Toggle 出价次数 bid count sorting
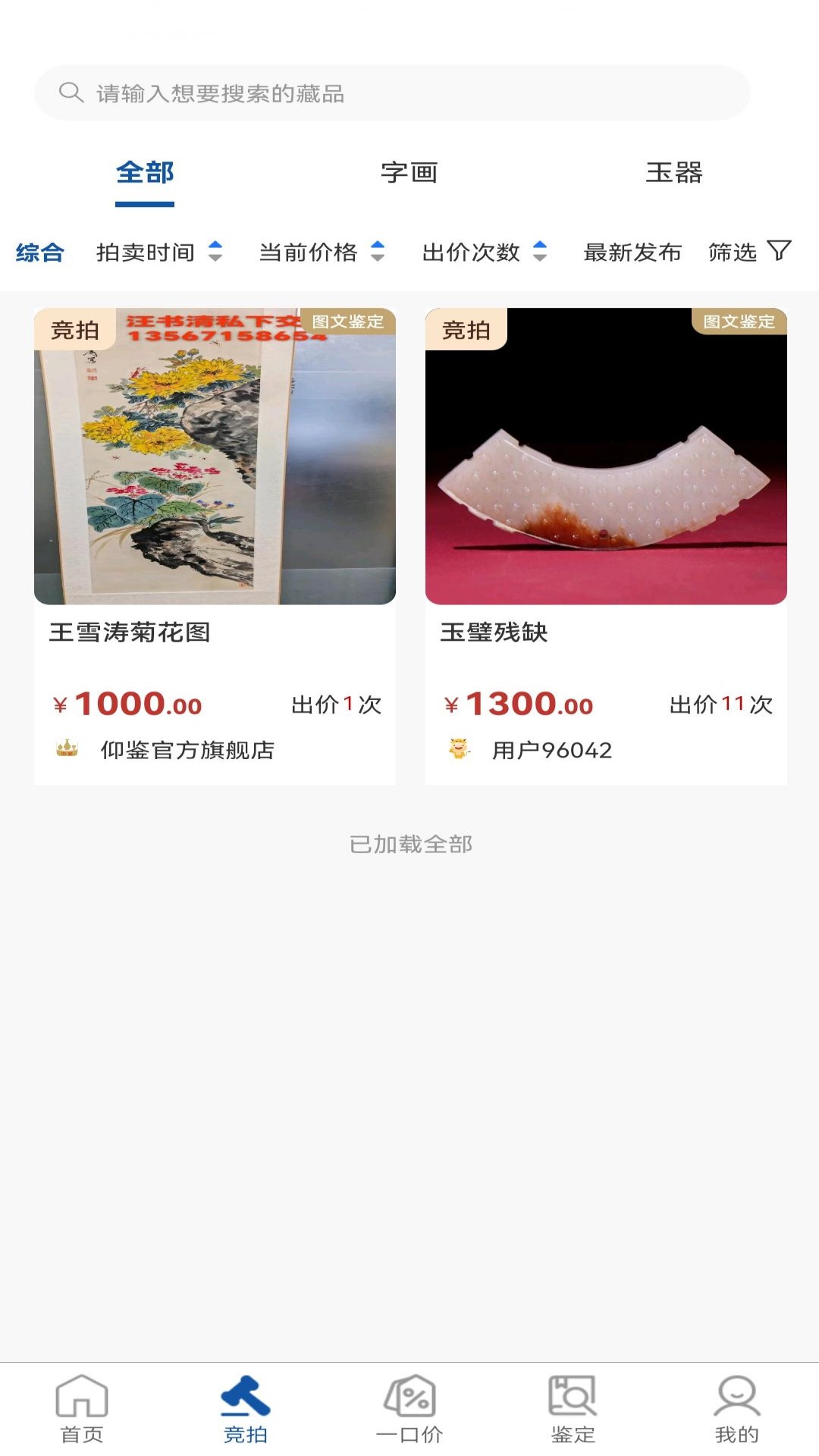The height and width of the screenshot is (1456, 819). coord(540,252)
